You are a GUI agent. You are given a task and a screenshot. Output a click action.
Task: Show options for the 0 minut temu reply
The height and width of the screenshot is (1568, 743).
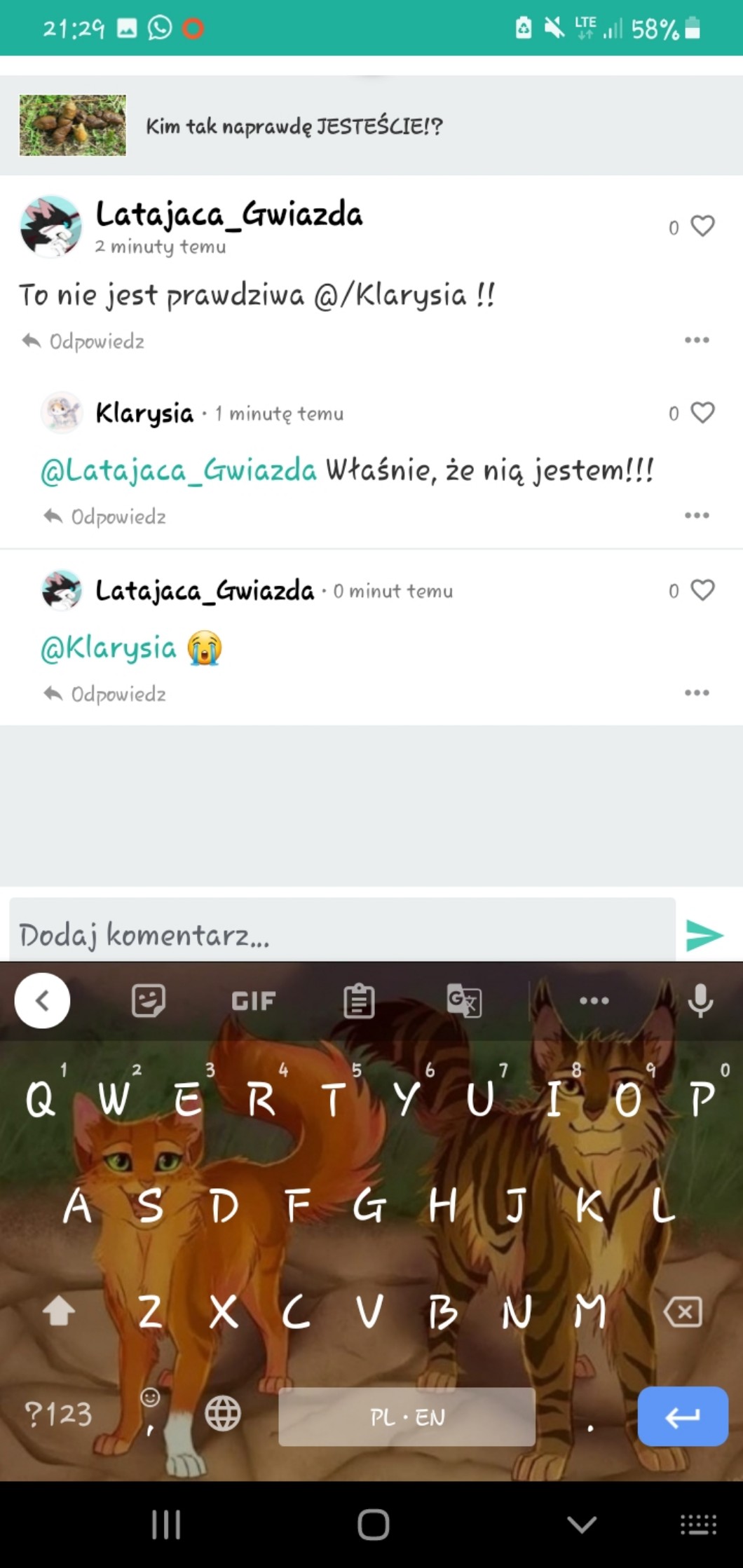click(x=697, y=693)
